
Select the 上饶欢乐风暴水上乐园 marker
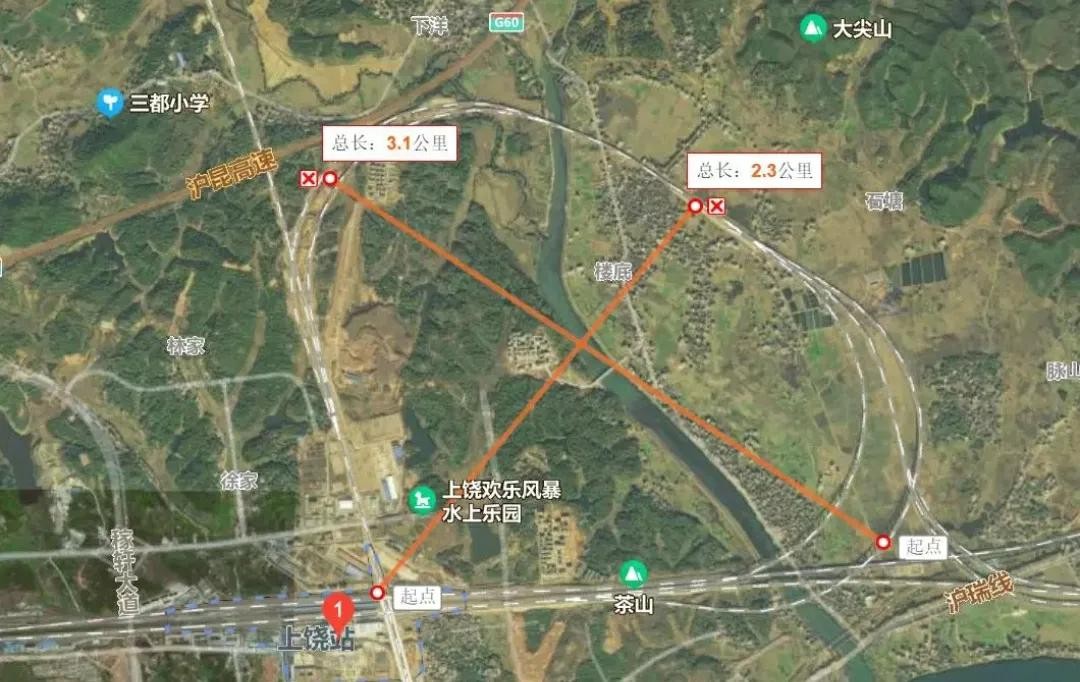pyautogui.click(x=421, y=498)
